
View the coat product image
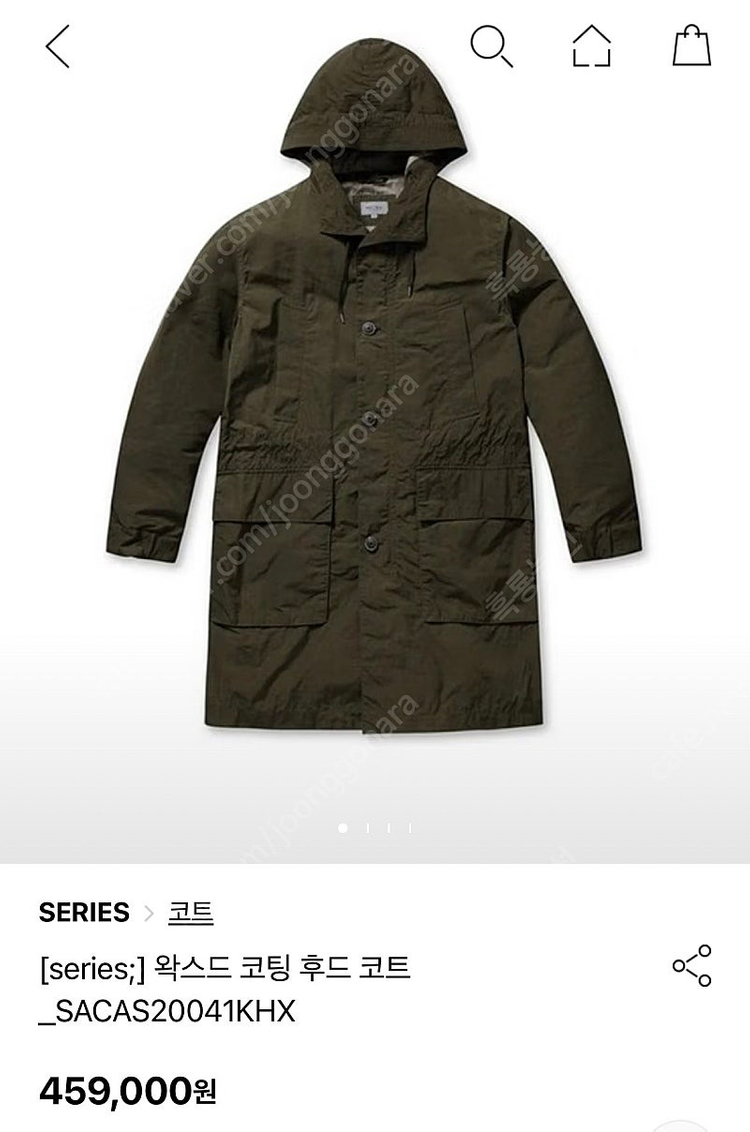coord(374,400)
